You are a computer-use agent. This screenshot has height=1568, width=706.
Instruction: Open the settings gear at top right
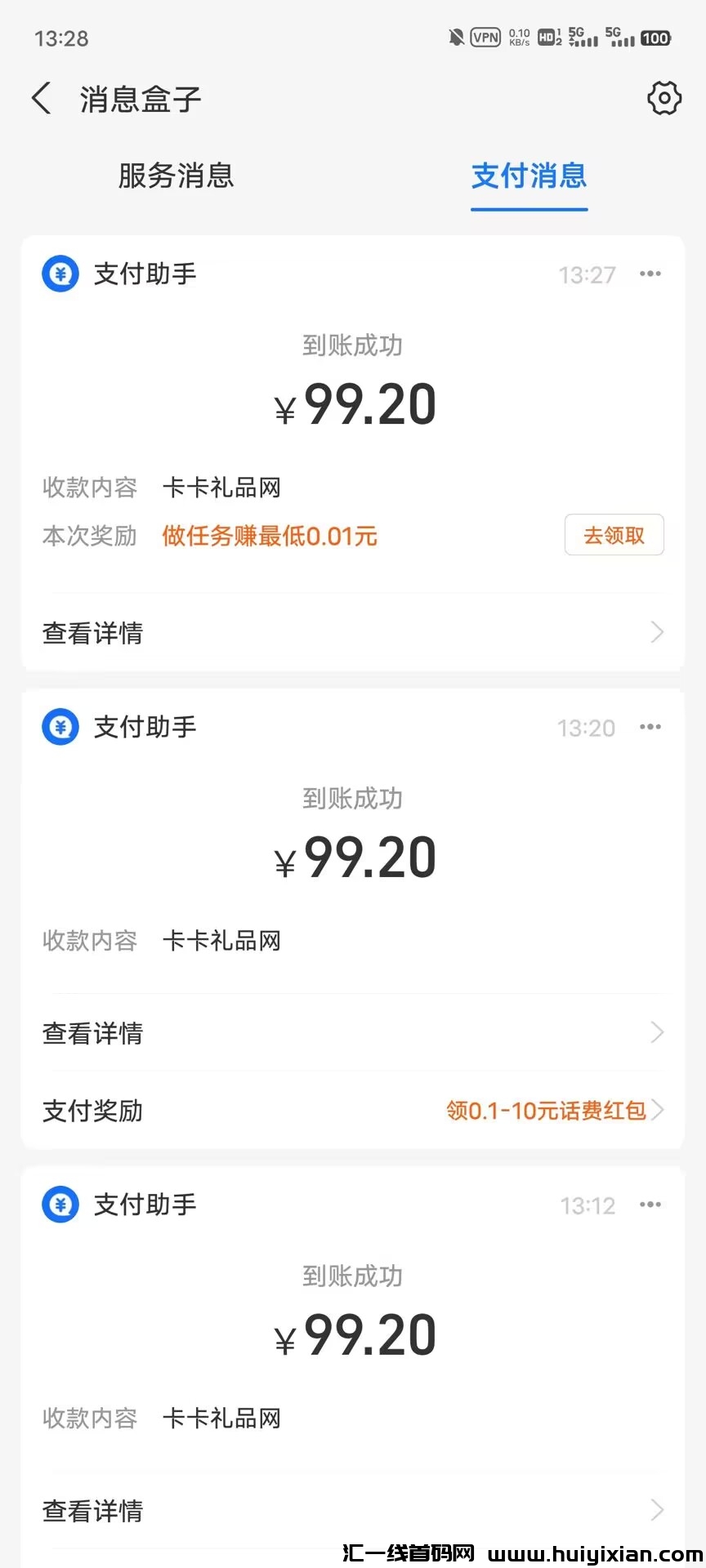coord(664,98)
